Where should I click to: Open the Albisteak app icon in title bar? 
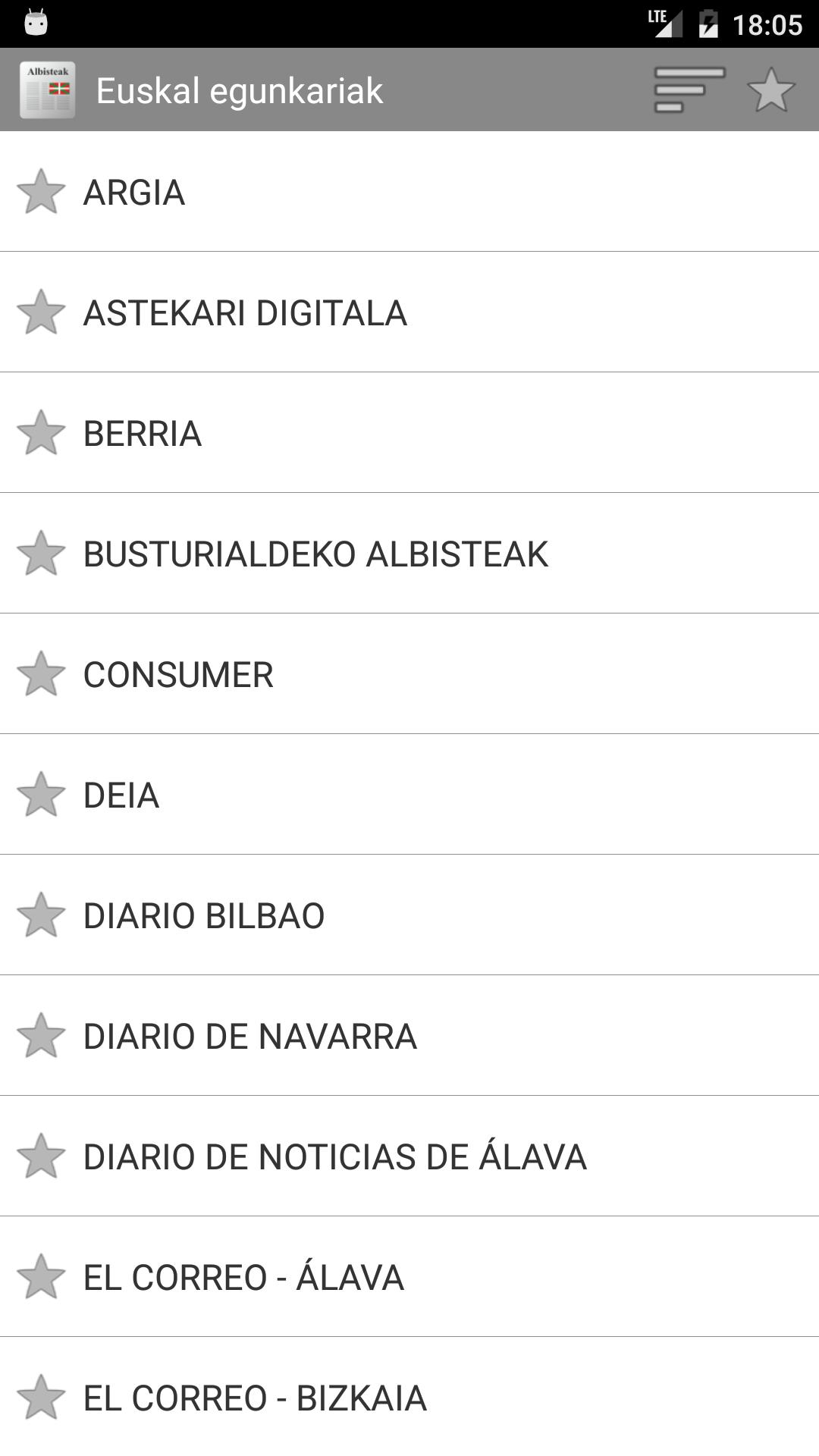click(47, 89)
